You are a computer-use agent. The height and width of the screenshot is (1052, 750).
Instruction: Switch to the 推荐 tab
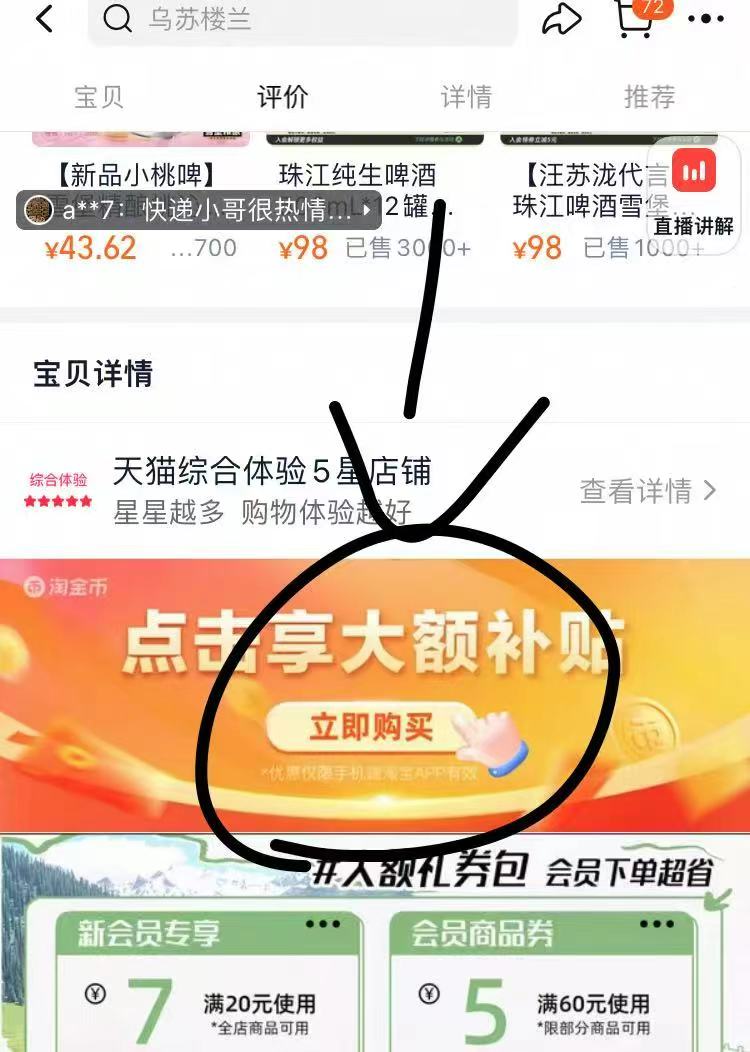[650, 97]
